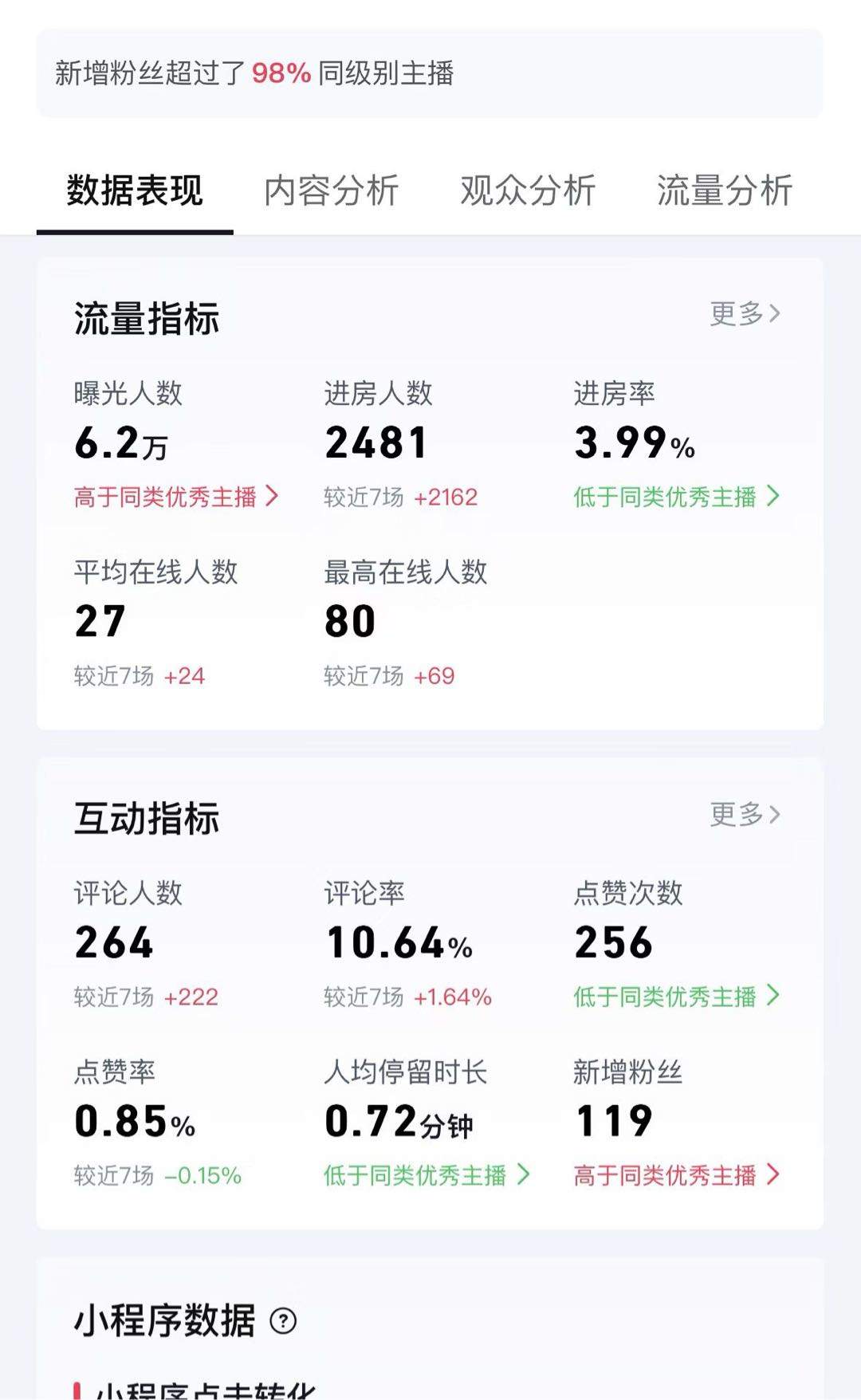The width and height of the screenshot is (861, 1400).
Task: Switch back to the 数据表现 tab
Action: (x=136, y=191)
